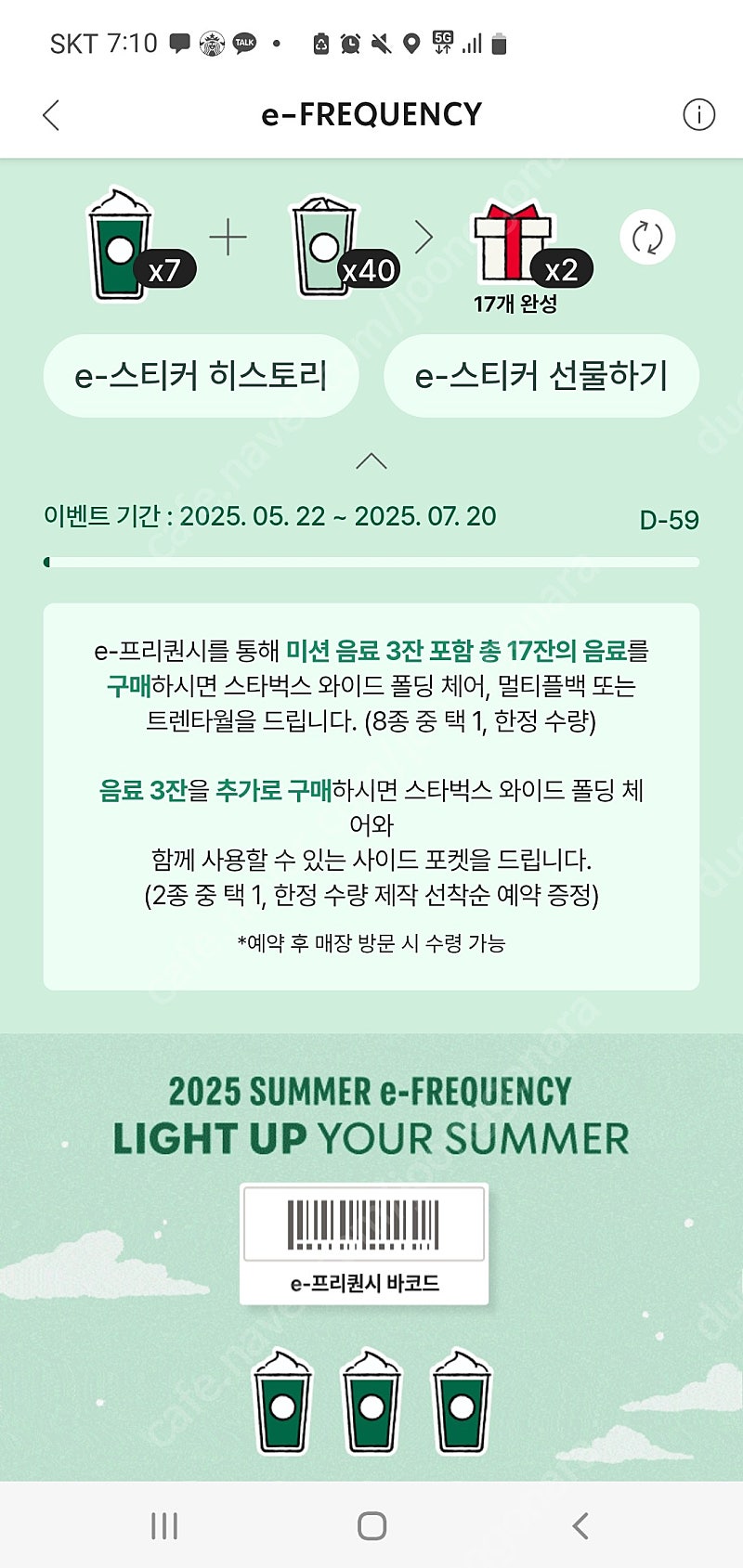The width and height of the screenshot is (743, 1568).
Task: Refresh the sticker count
Action: pos(647,238)
